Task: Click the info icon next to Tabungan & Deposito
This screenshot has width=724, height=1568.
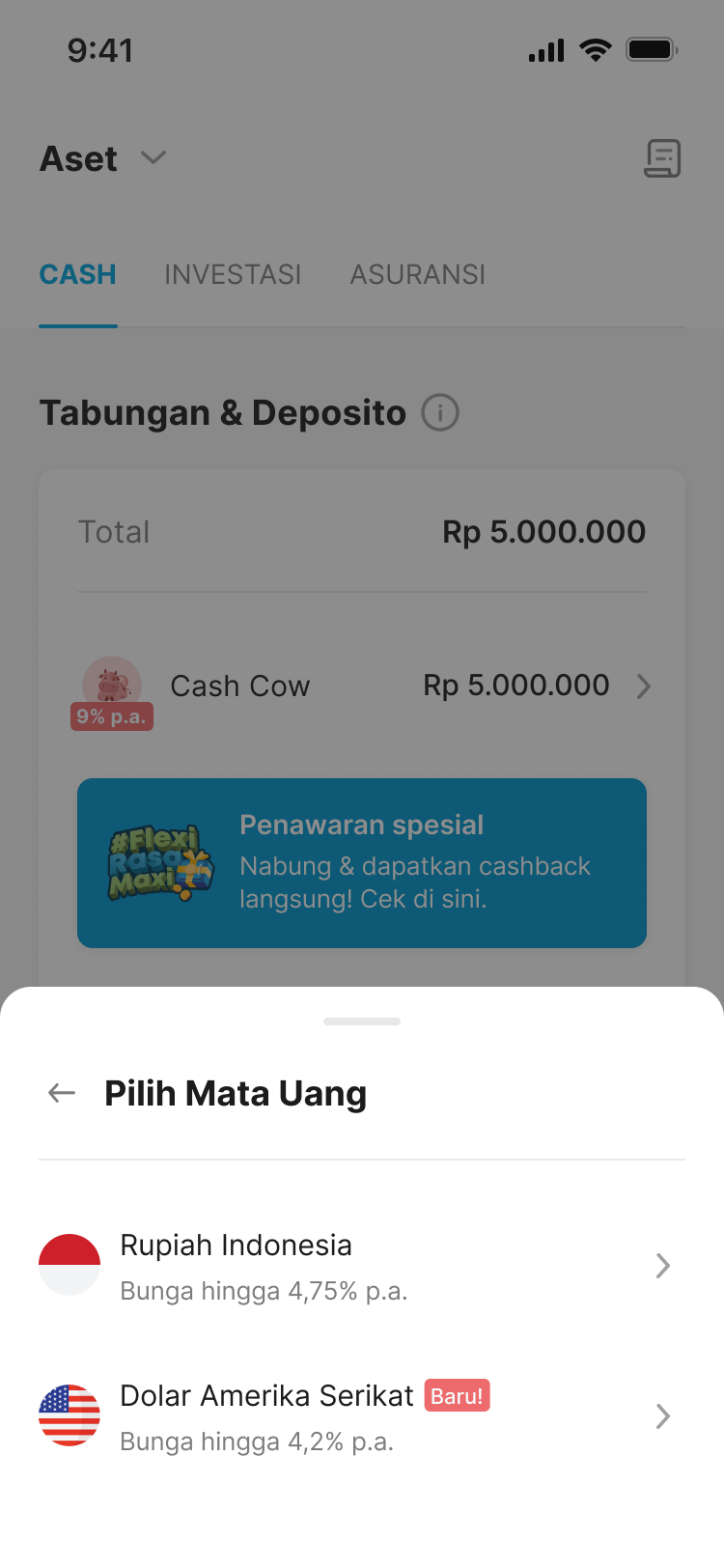Action: [x=440, y=412]
